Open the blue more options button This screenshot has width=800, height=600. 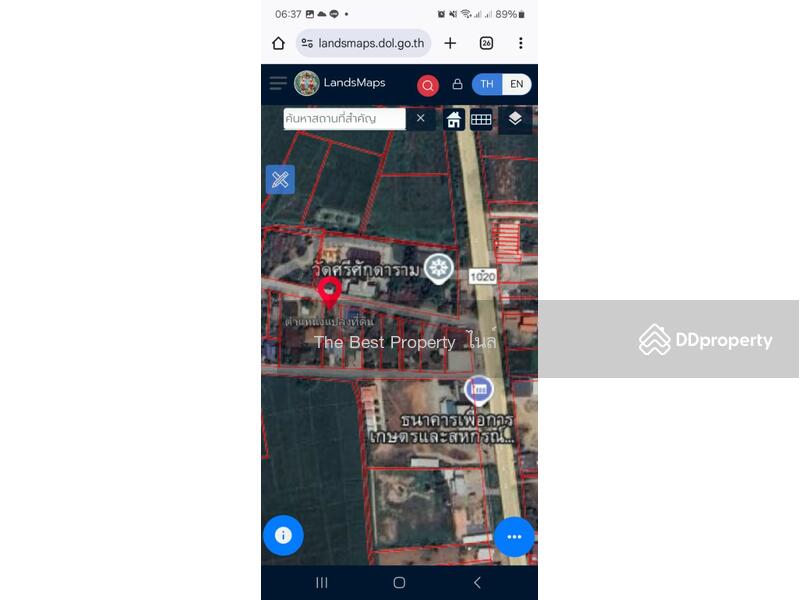coord(514,537)
